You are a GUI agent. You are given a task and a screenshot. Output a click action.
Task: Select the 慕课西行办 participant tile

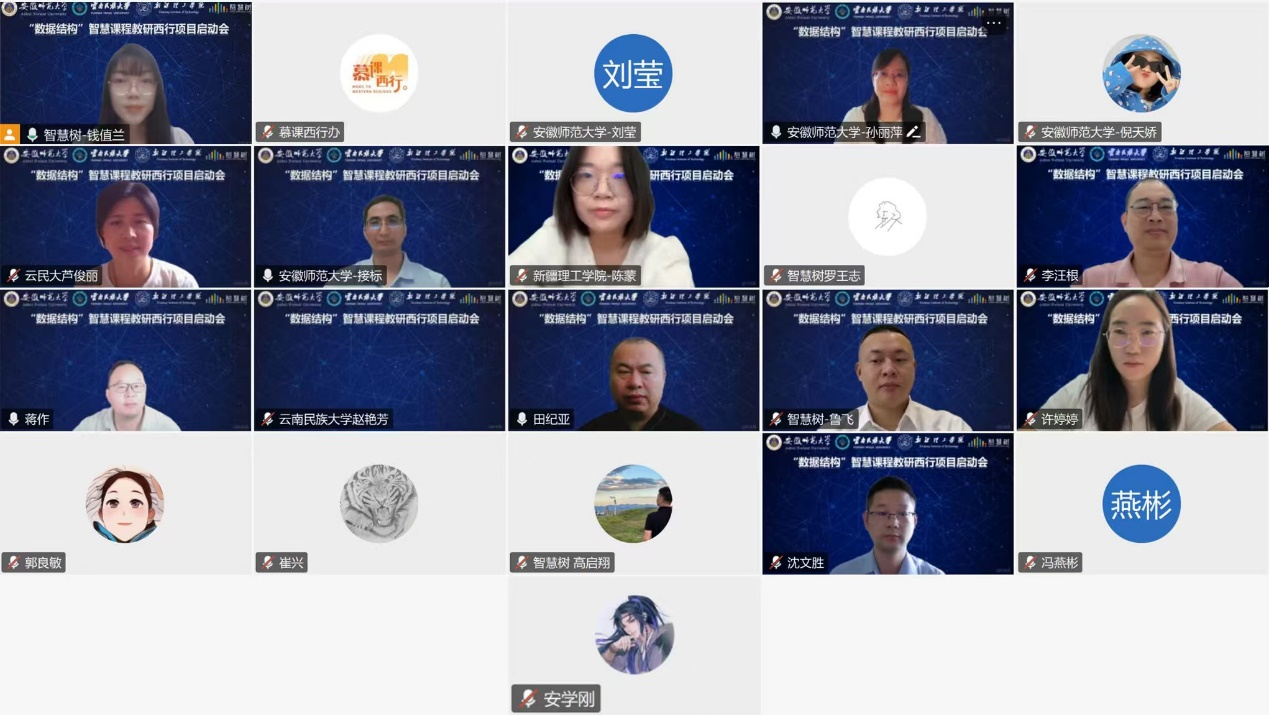(x=379, y=73)
